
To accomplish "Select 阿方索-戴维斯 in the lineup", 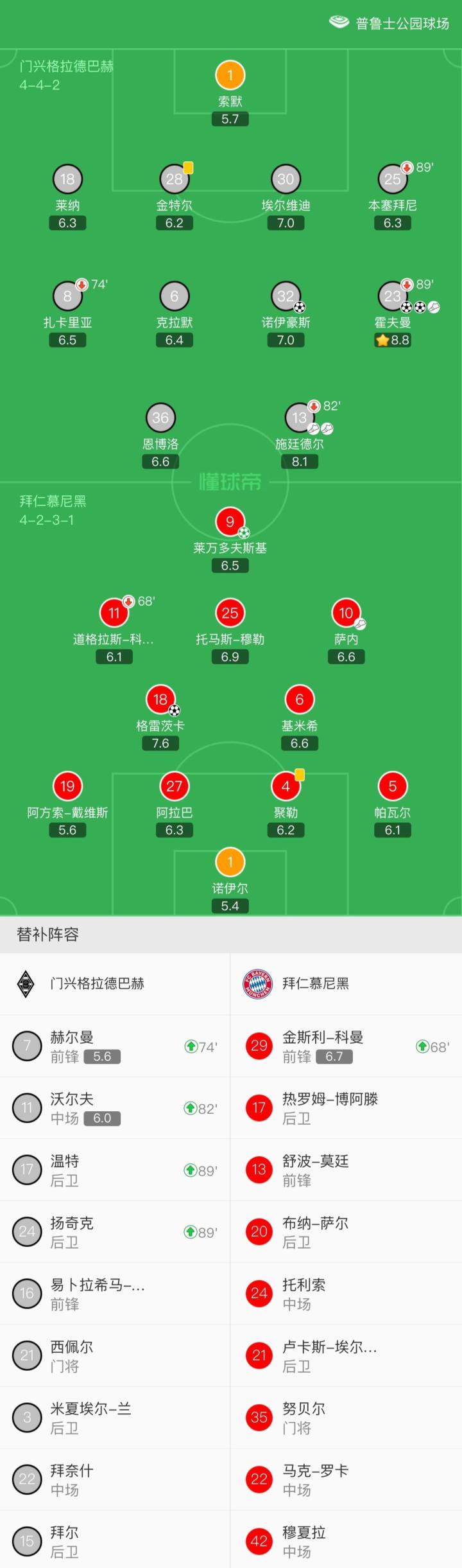I will (x=67, y=788).
